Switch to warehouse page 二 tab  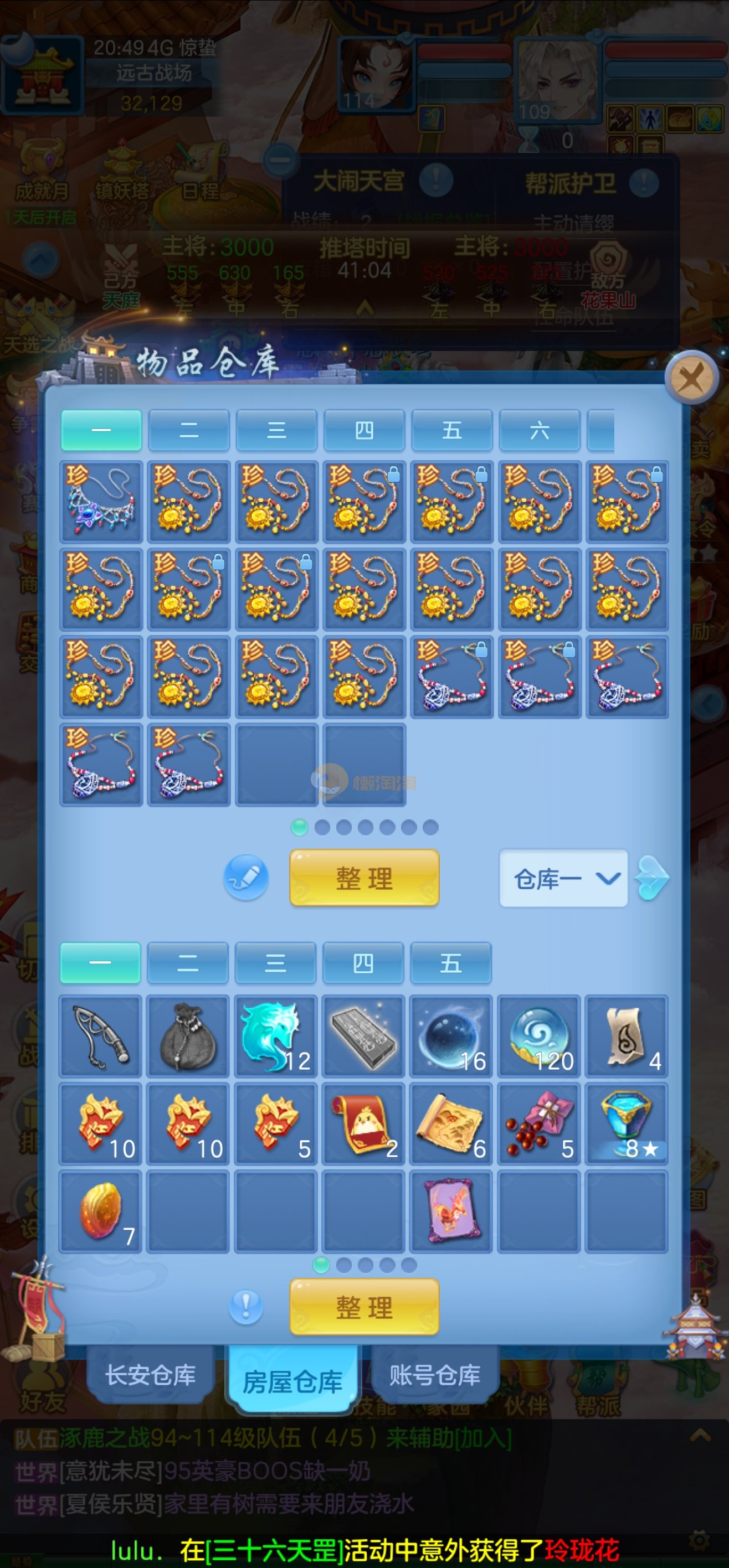(189, 430)
